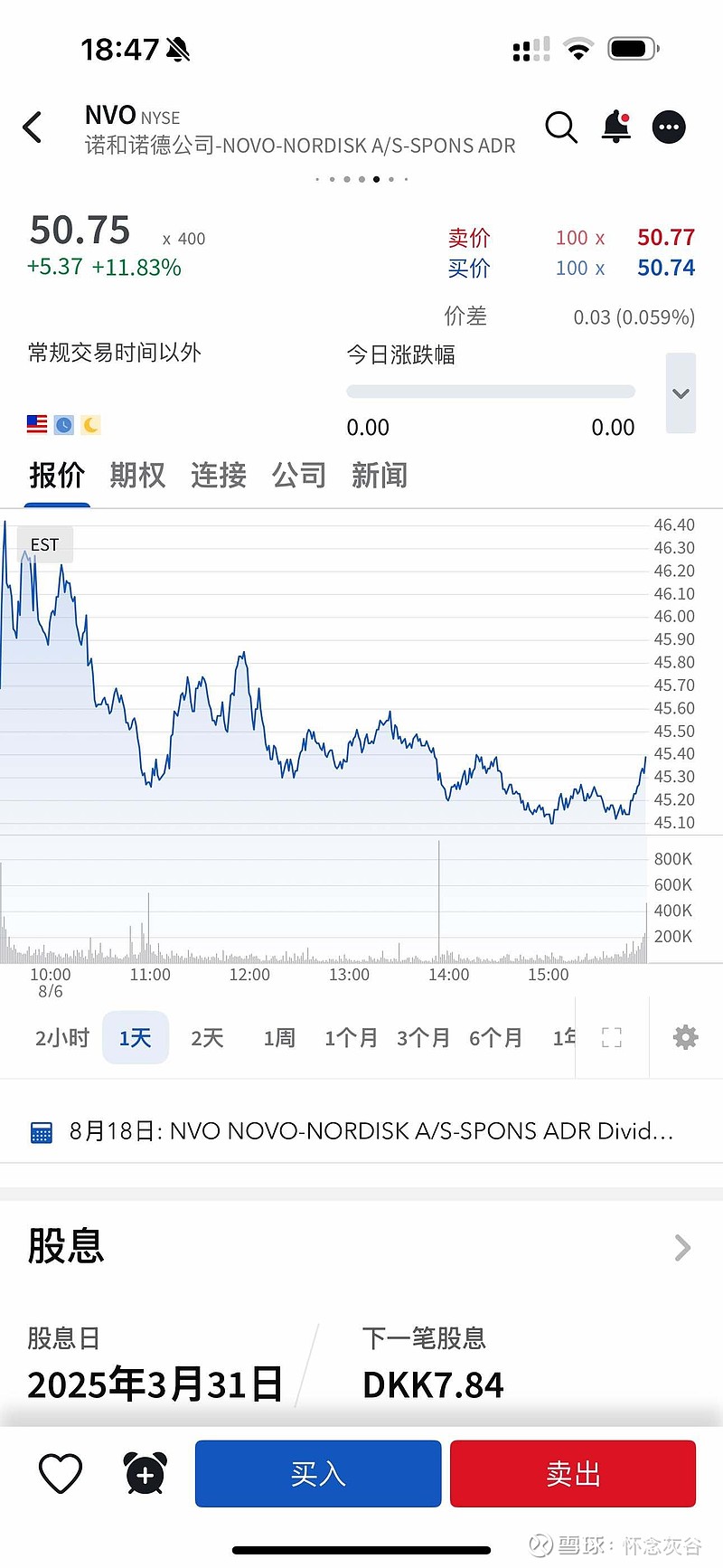Screen dimensions: 723x1568
Task: Switch to the 期权 options tab
Action: (x=136, y=475)
